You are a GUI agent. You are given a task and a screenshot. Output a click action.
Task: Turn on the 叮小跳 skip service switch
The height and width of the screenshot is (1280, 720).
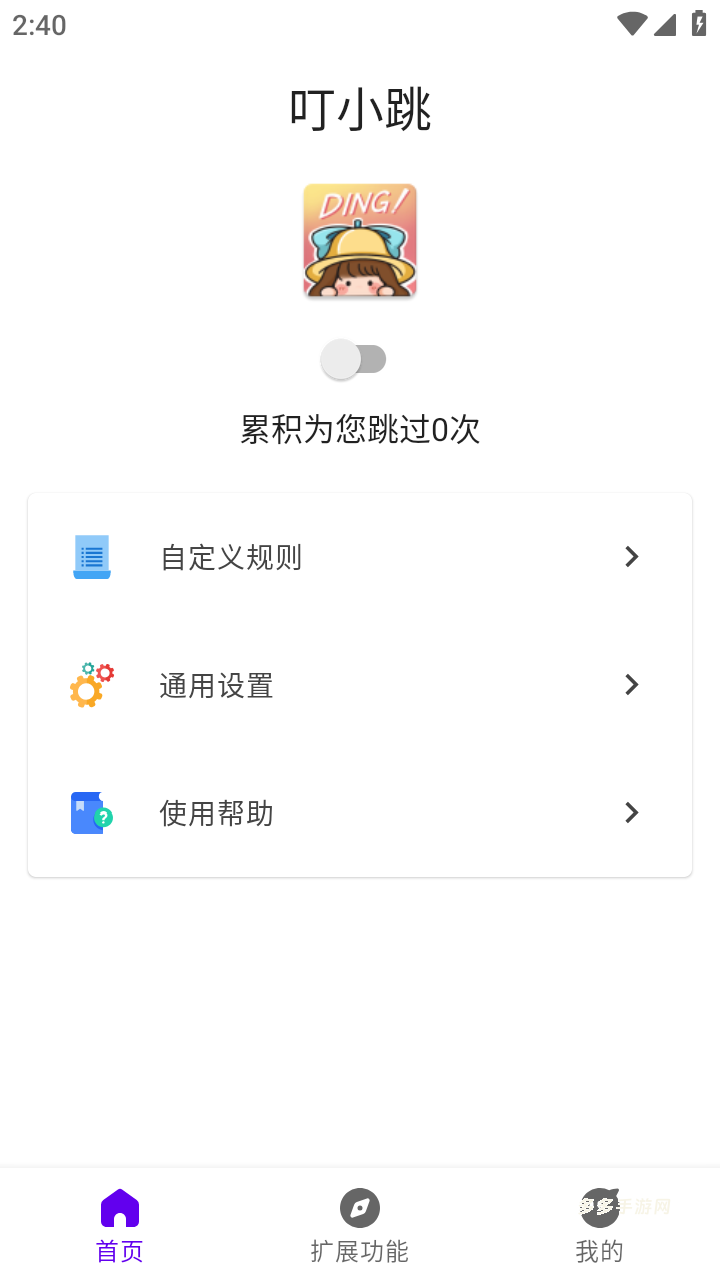pos(354,360)
